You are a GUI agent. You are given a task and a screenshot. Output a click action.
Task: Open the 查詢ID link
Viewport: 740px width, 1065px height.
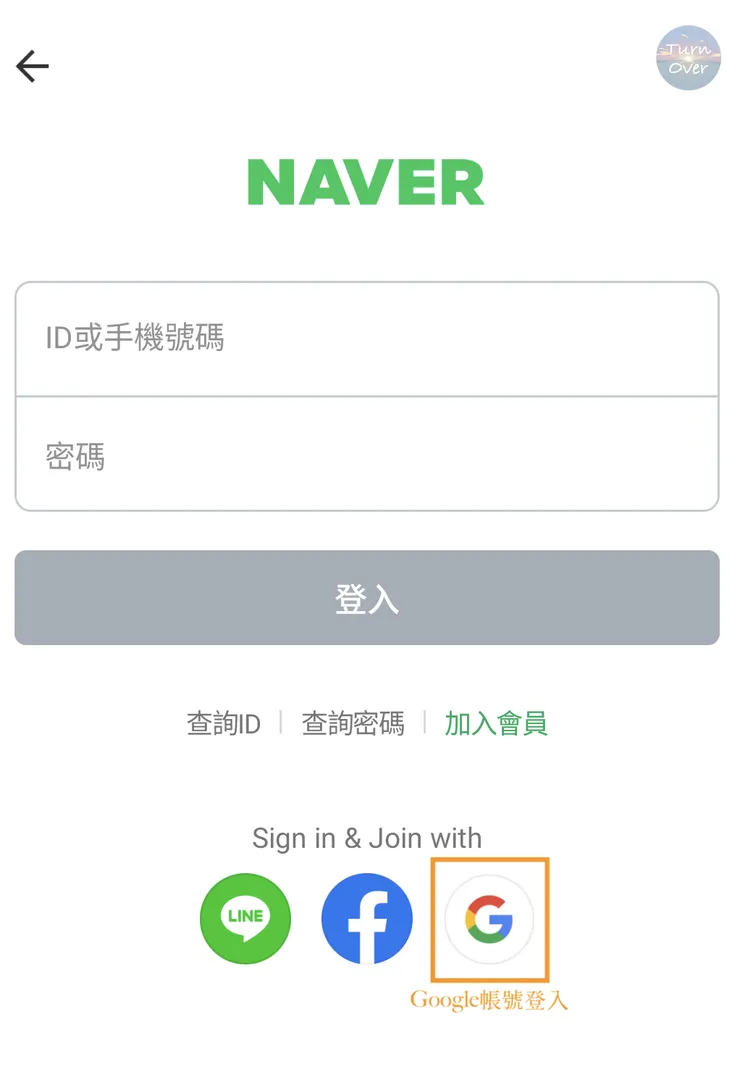[x=223, y=723]
